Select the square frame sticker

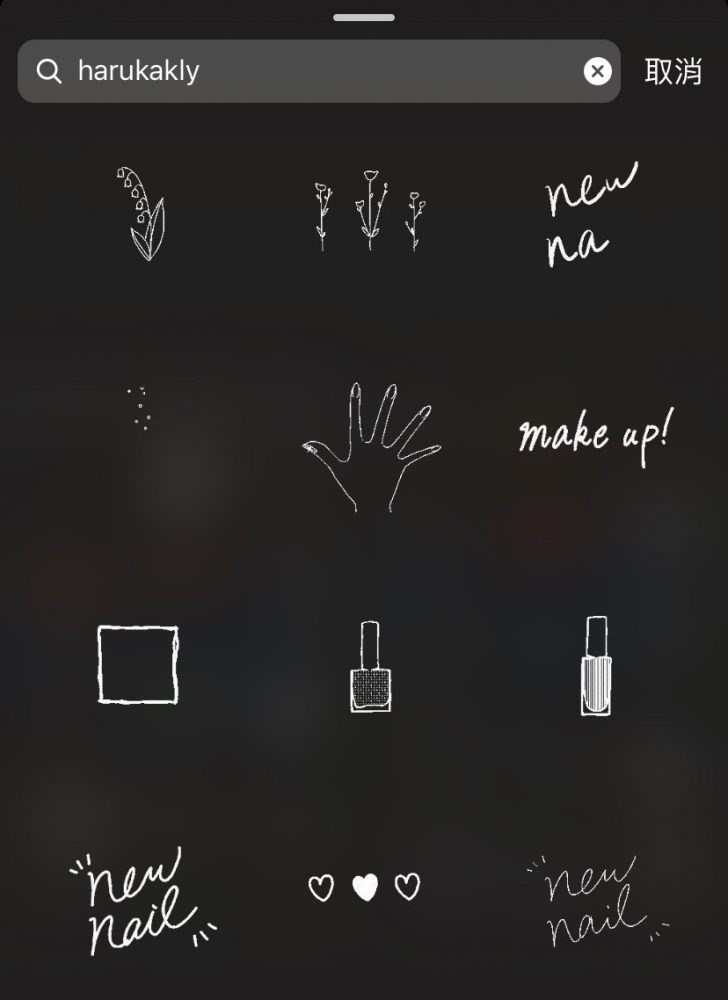coord(138,664)
